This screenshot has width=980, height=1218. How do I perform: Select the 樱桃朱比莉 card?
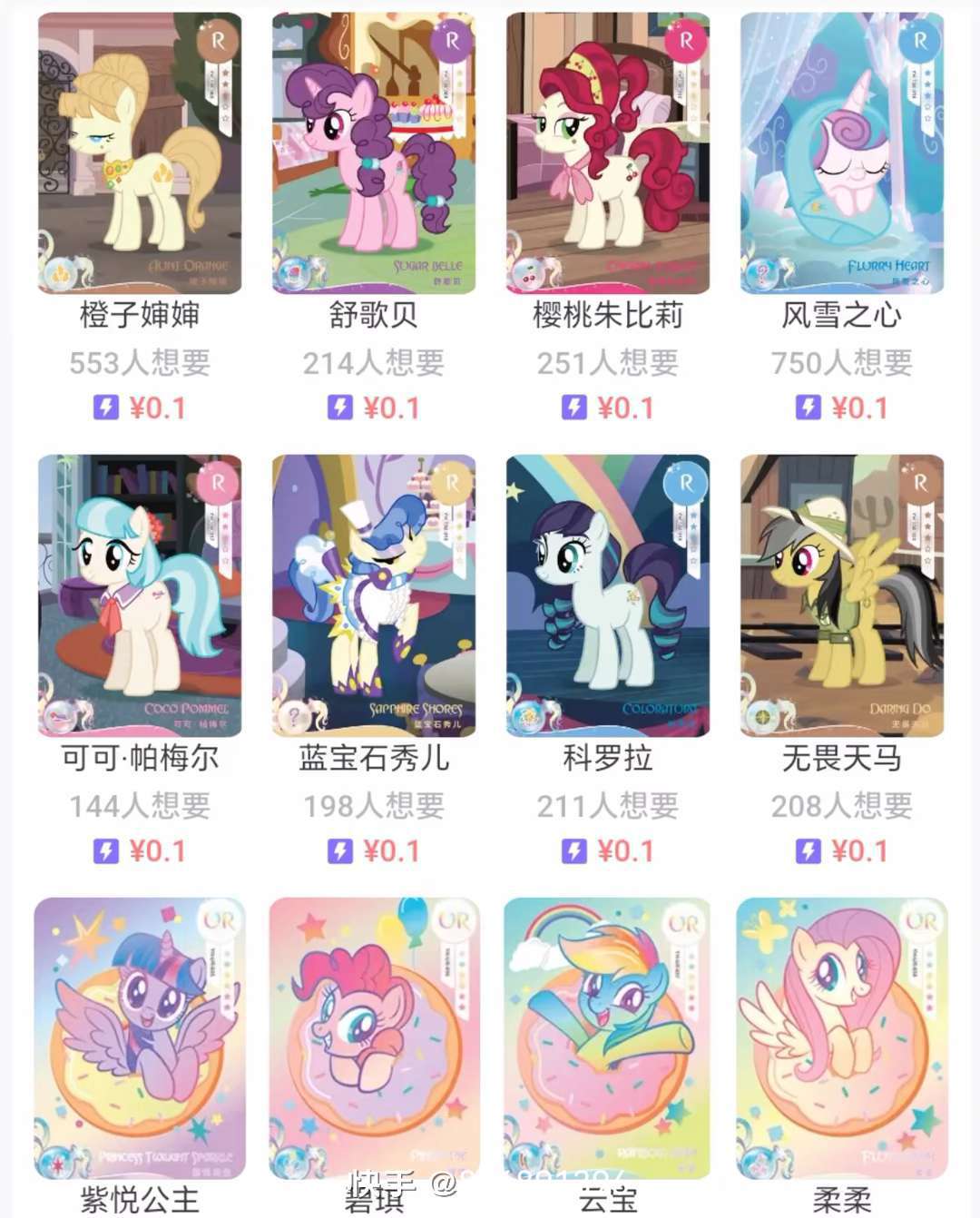(608, 153)
